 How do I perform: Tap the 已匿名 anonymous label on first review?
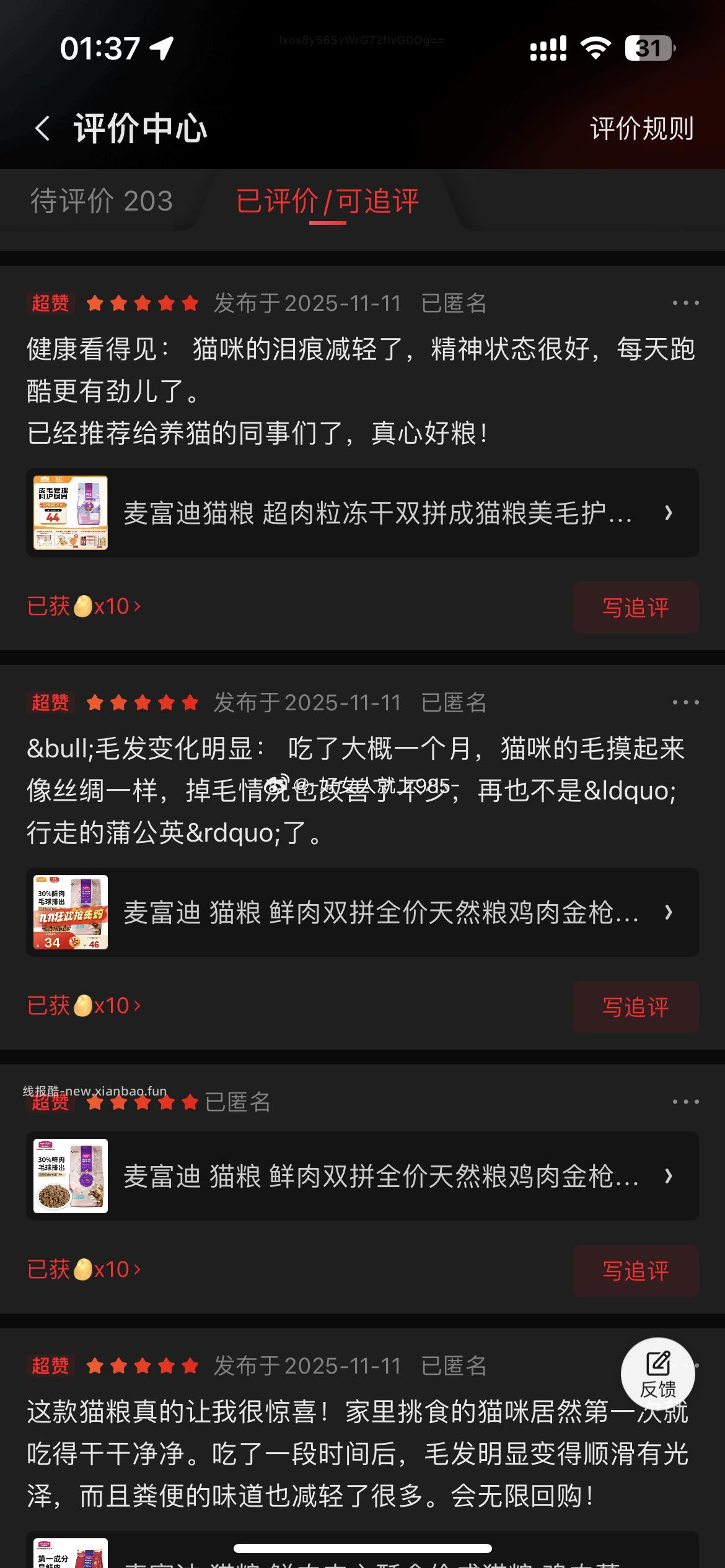(453, 303)
